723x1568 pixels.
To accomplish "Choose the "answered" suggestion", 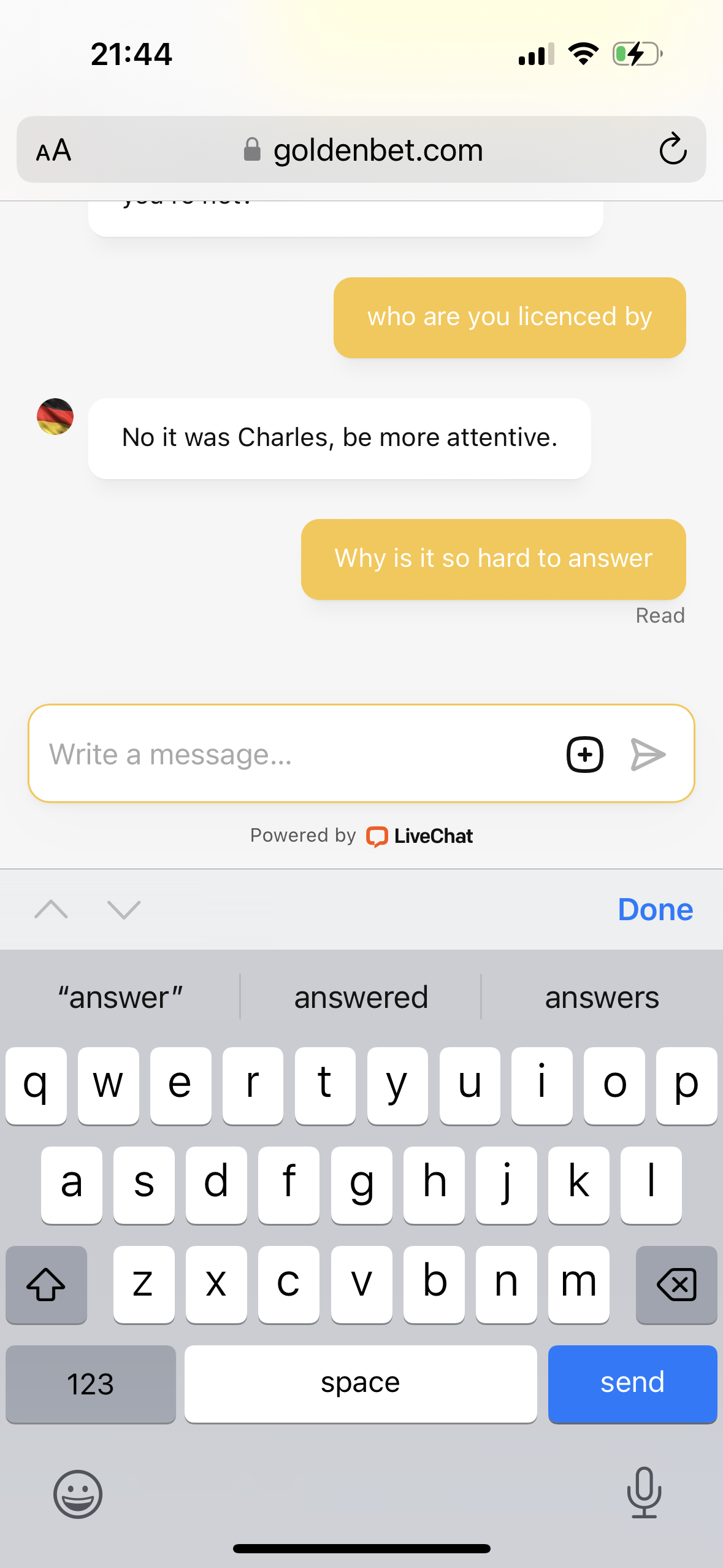I will point(361,997).
